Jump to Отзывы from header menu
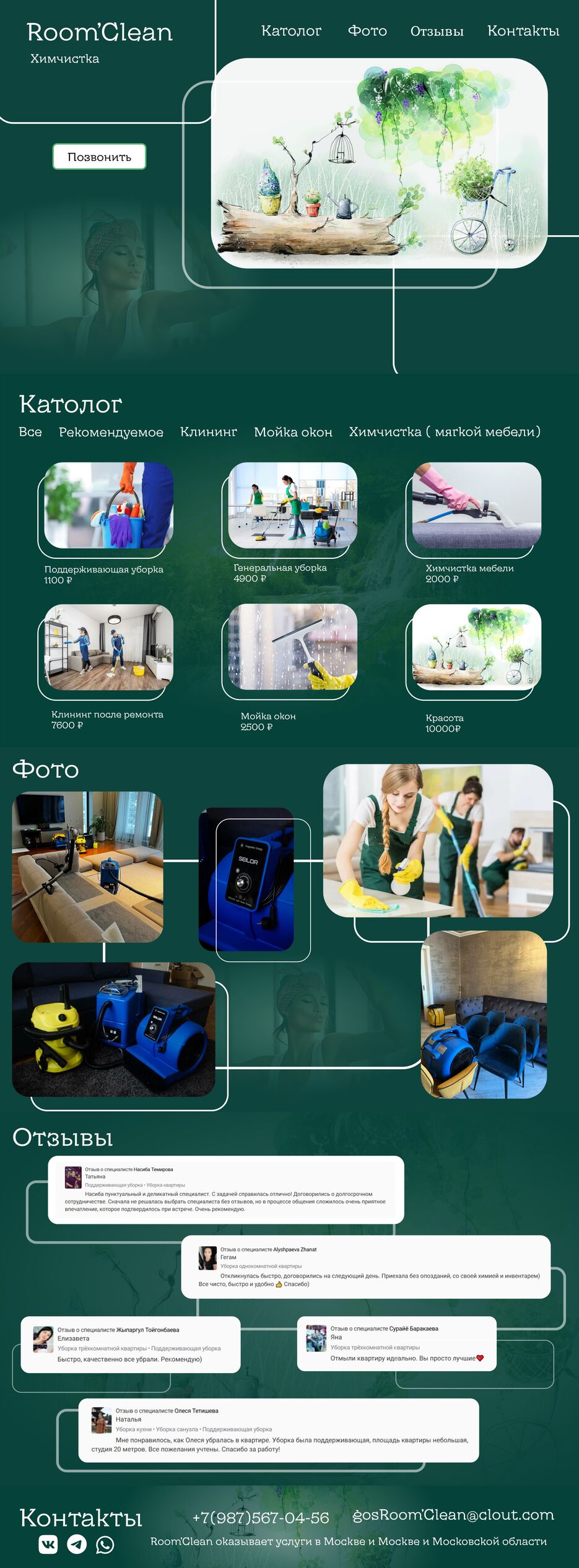 pos(437,32)
